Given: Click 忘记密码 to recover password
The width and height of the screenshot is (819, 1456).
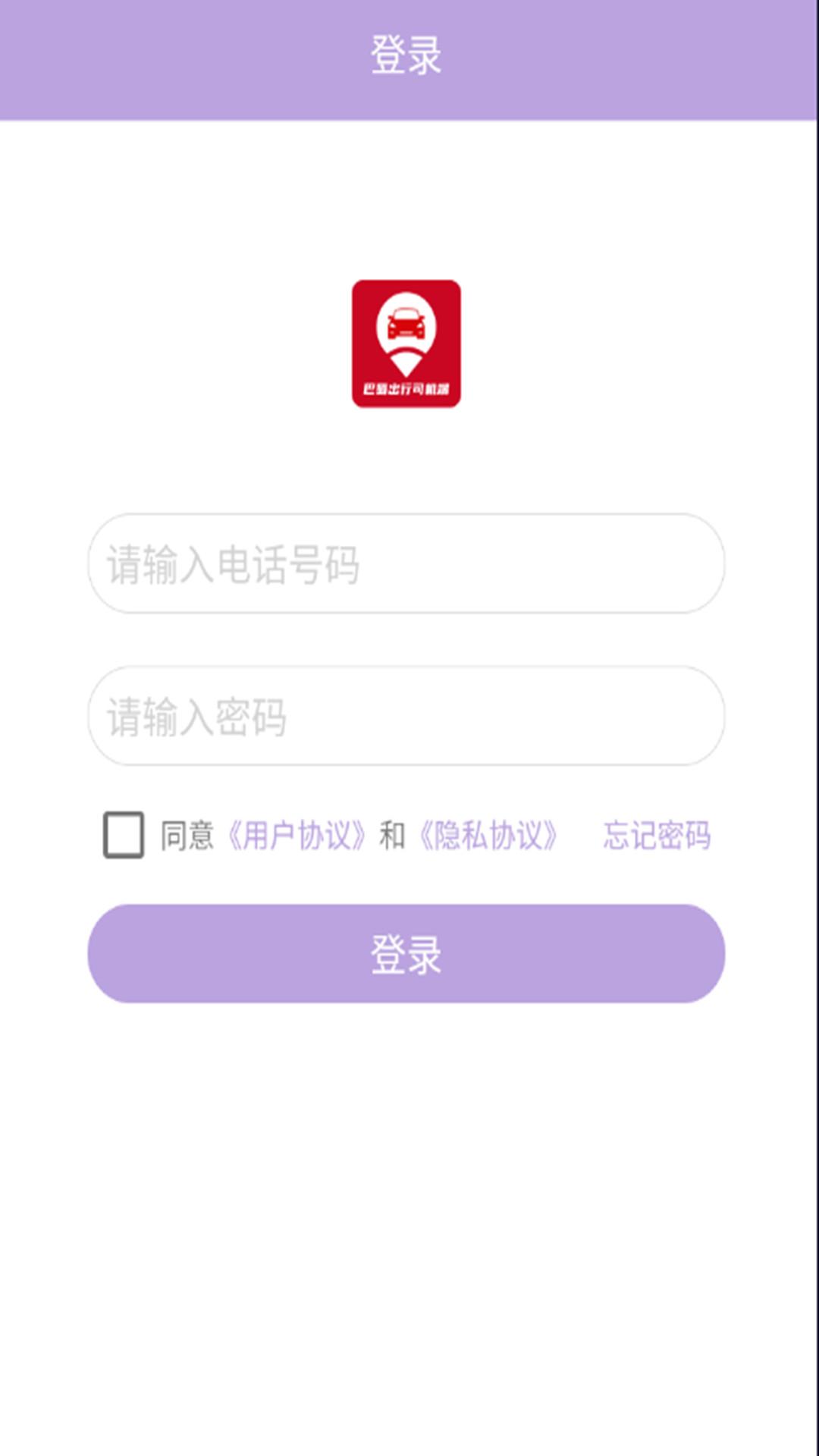Looking at the screenshot, I should click(658, 834).
